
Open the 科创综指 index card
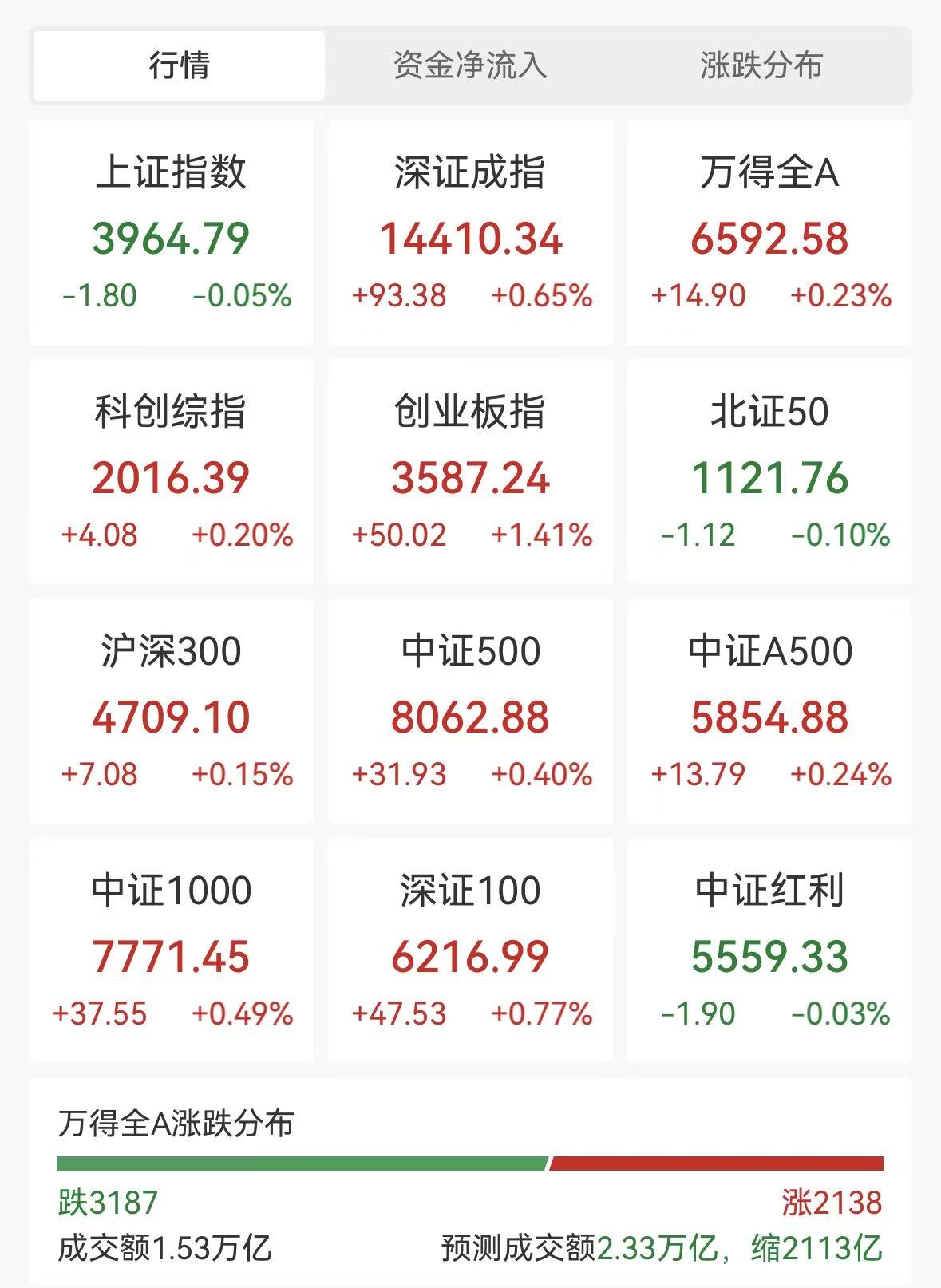(x=171, y=472)
